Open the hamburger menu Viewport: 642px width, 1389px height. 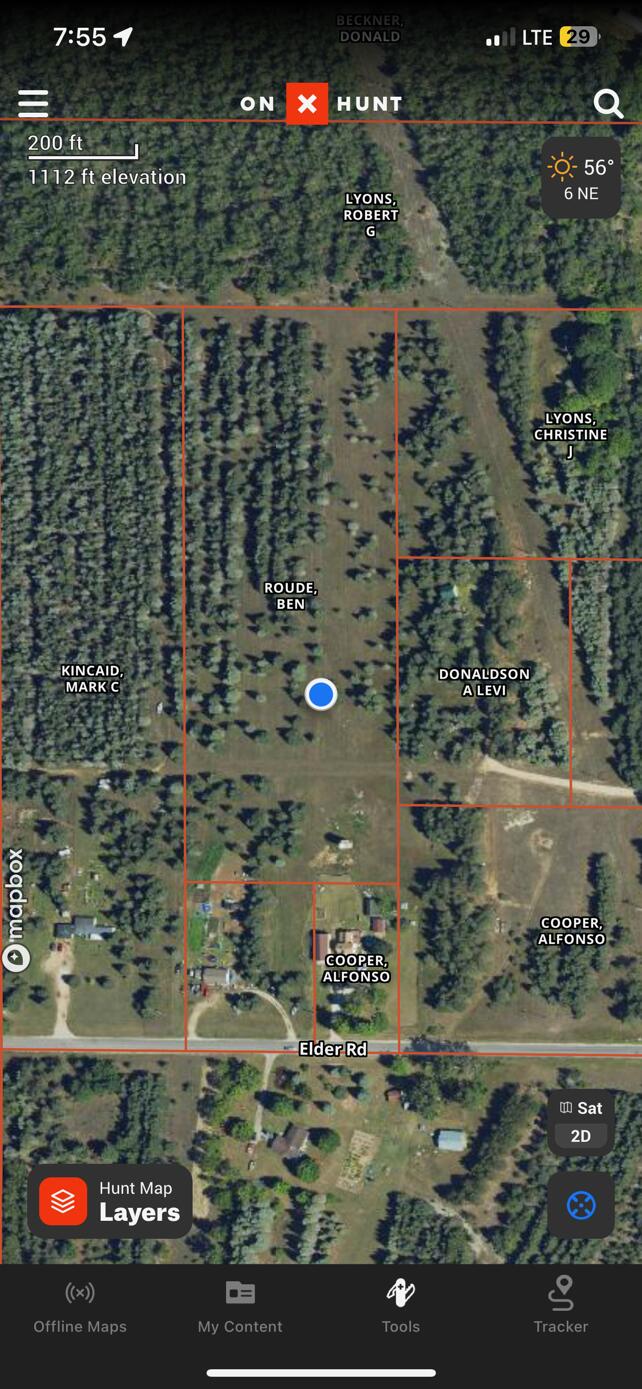(x=33, y=103)
